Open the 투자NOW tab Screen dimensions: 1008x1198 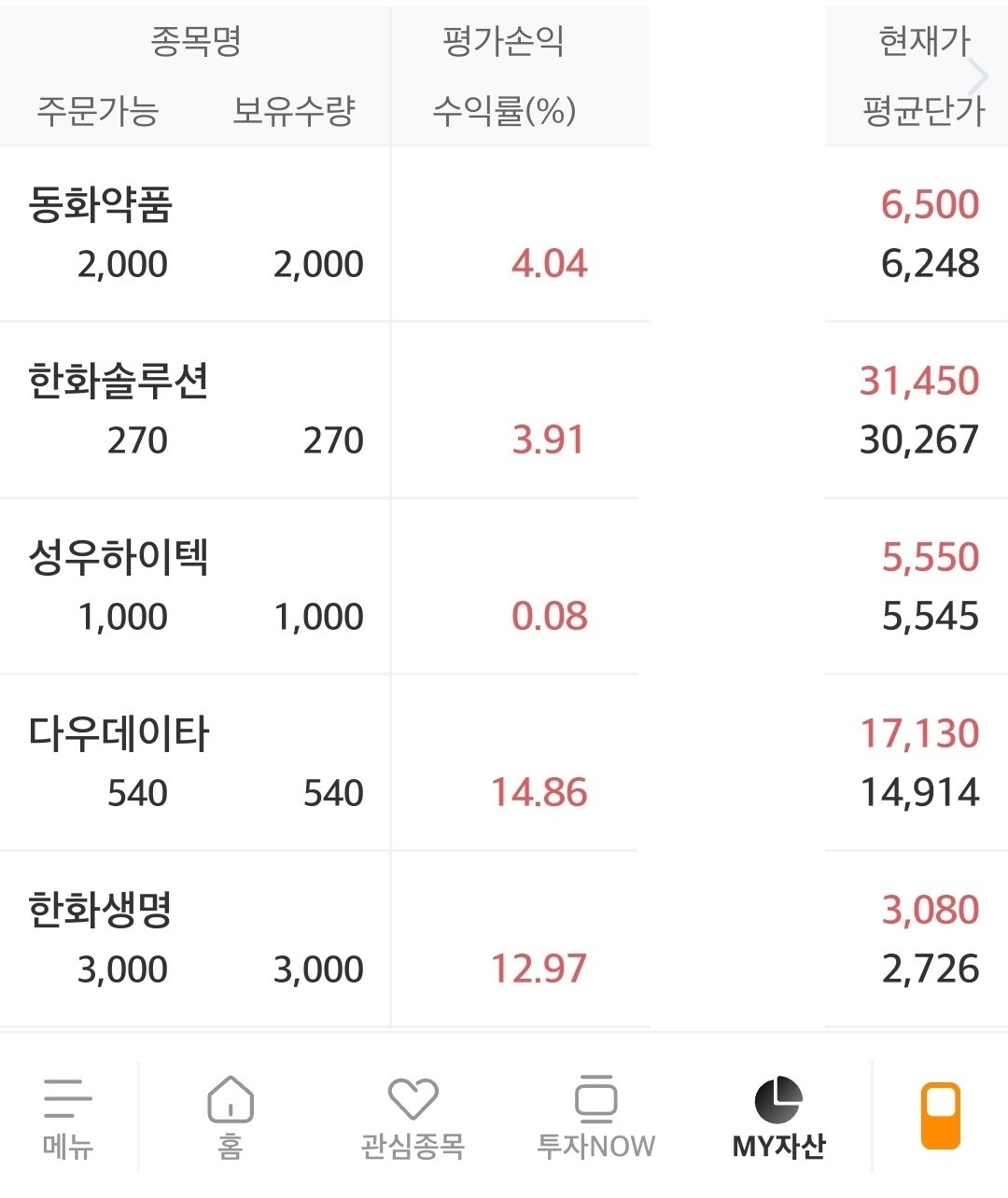tap(595, 1116)
